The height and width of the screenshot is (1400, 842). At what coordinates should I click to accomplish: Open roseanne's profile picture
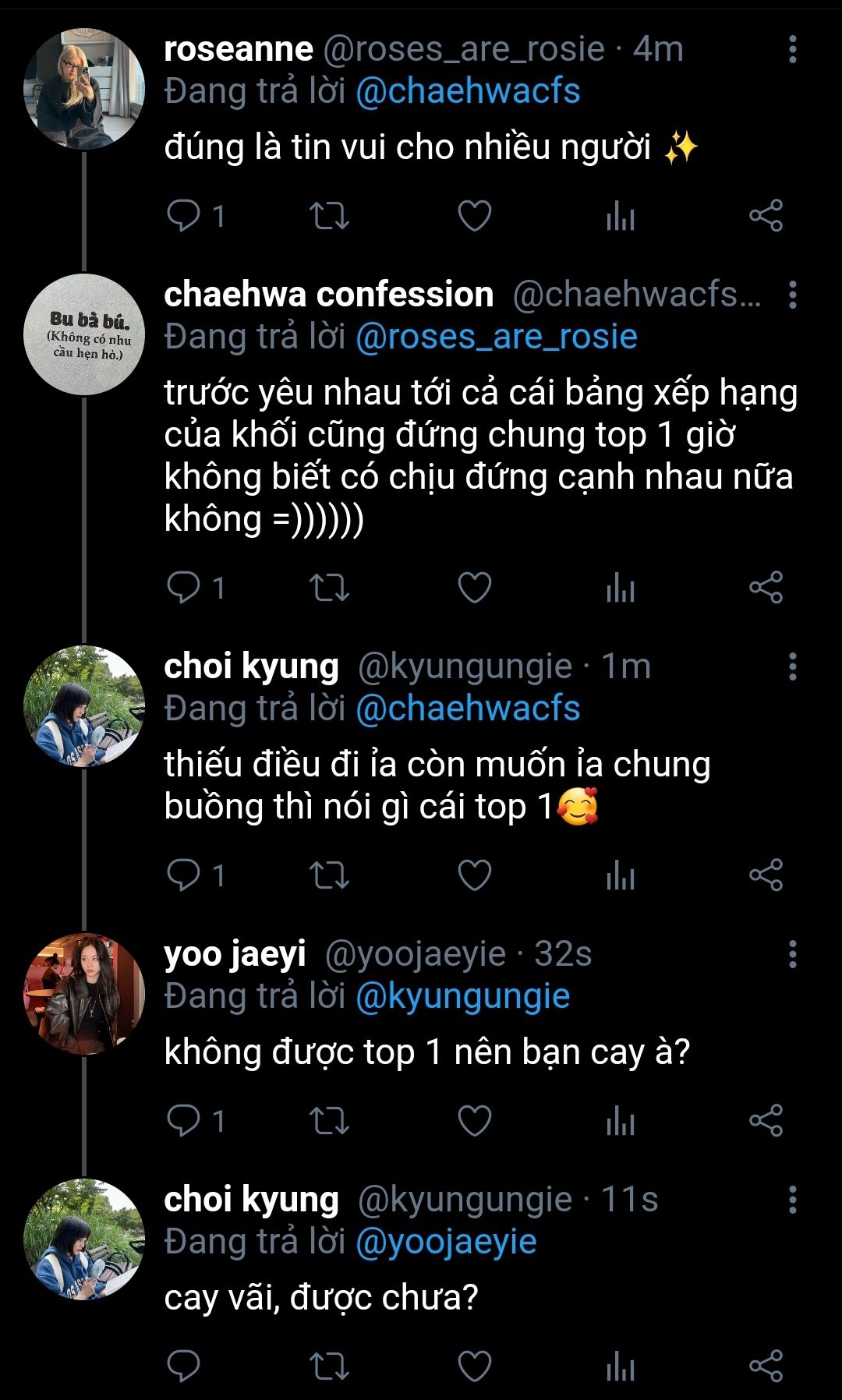pos(84,89)
